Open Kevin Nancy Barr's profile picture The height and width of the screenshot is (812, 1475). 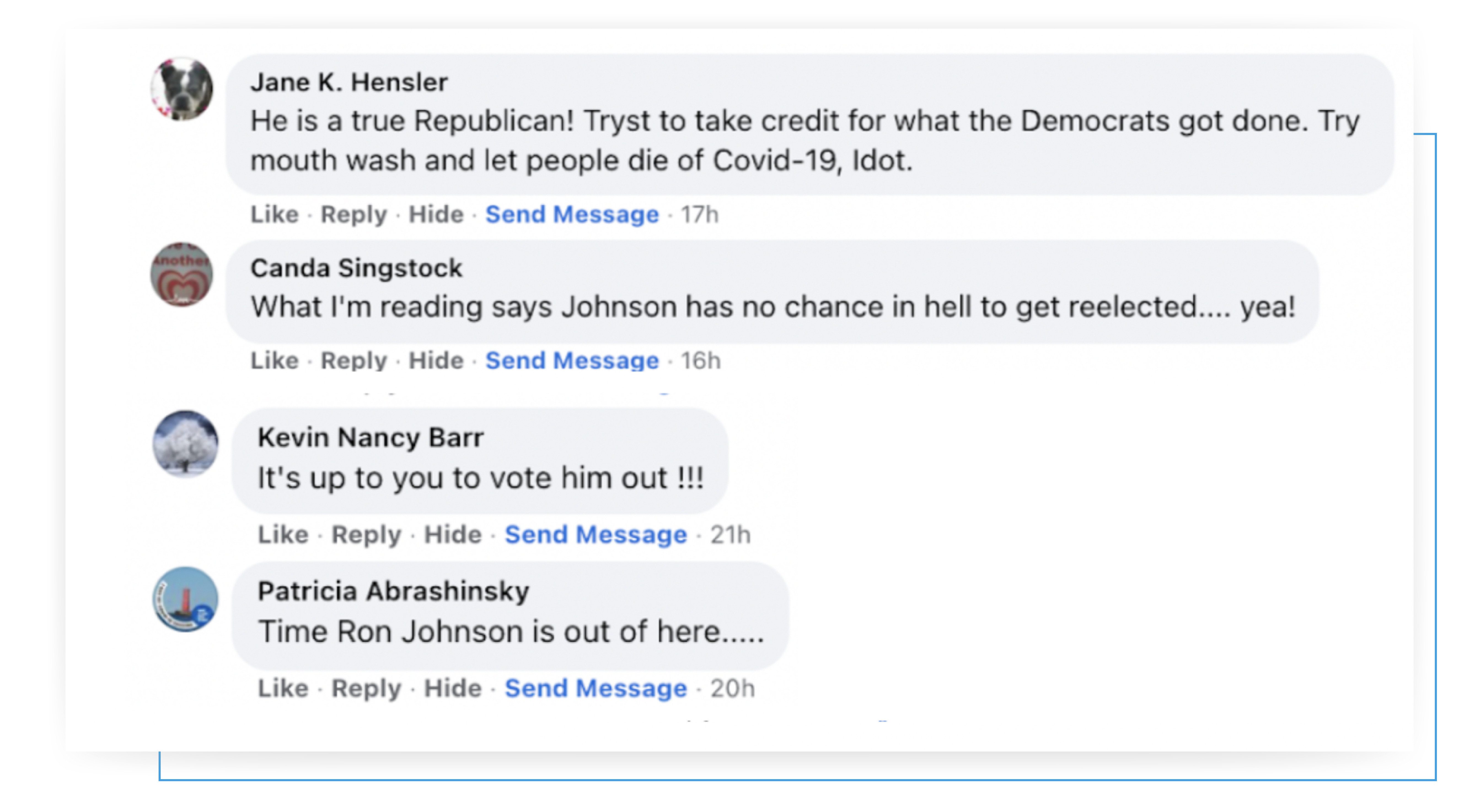[x=185, y=444]
